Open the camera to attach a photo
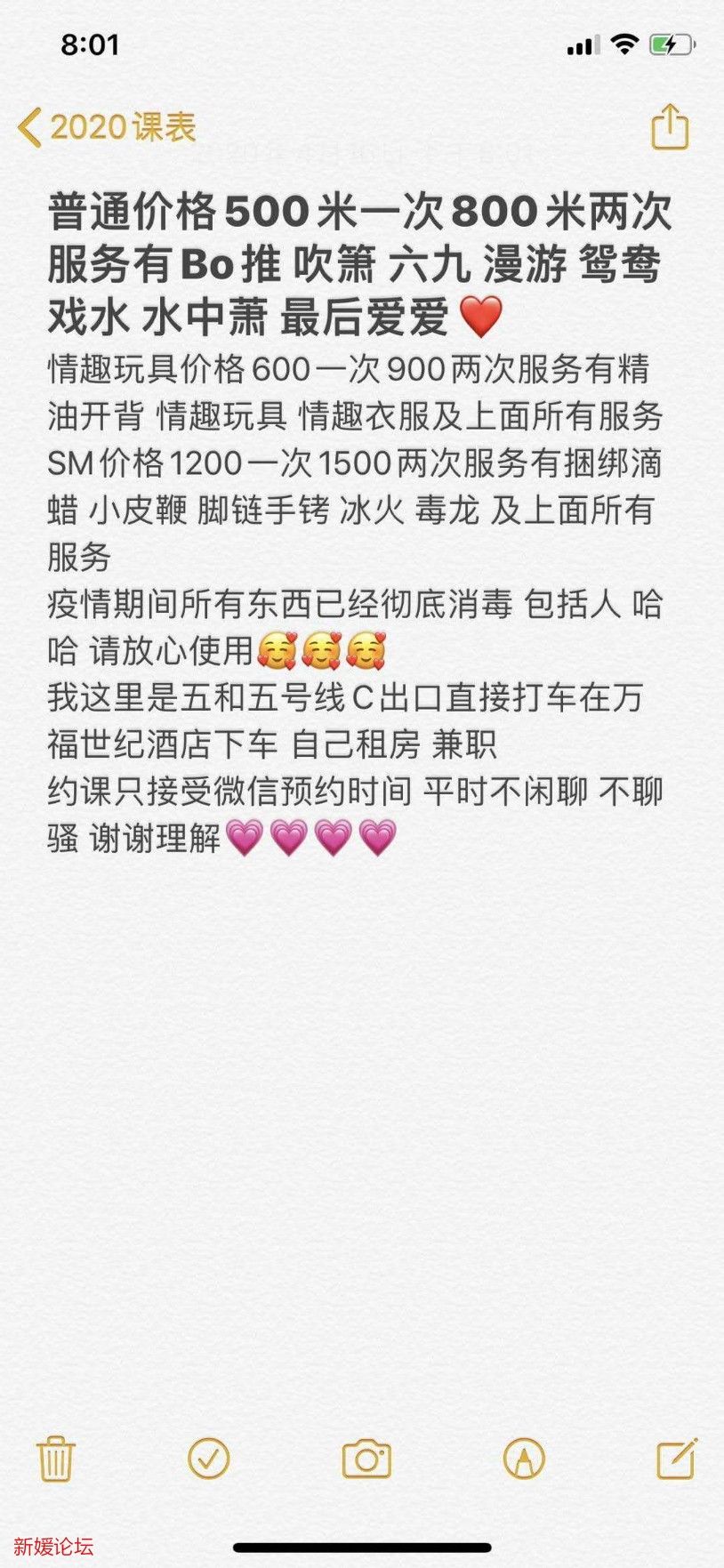 (366, 1459)
